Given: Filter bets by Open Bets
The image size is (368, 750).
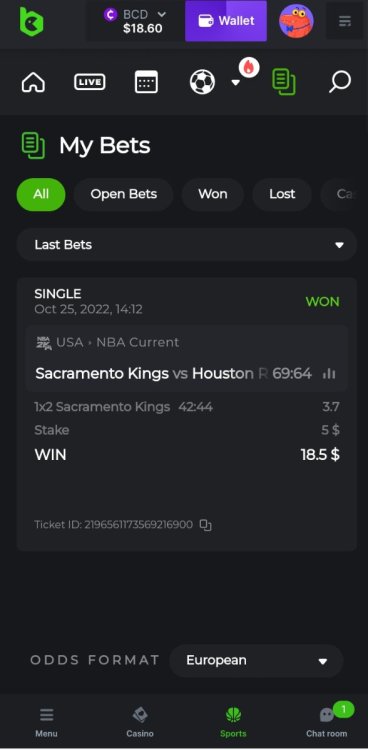Looking at the screenshot, I should 123,194.
